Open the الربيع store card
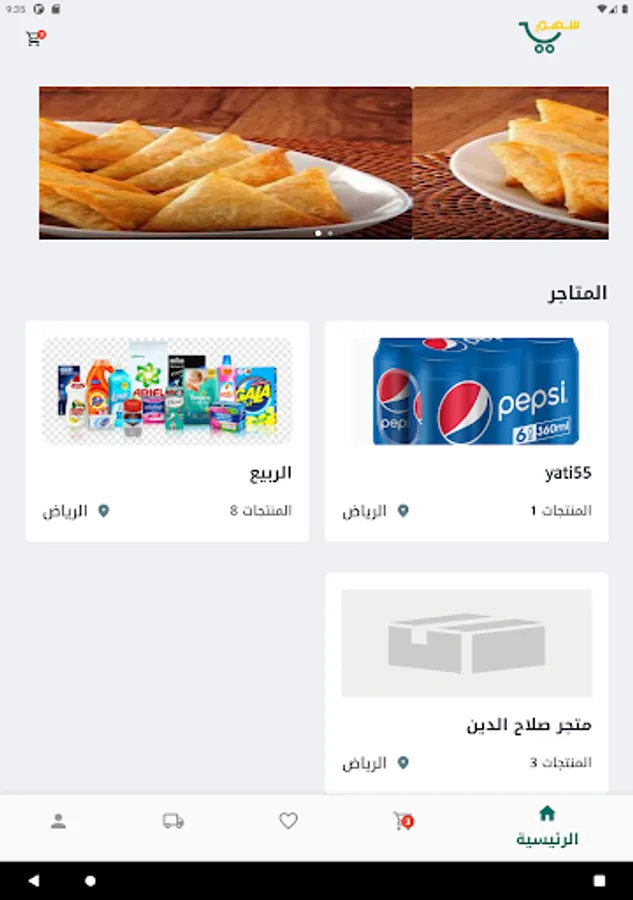 (167, 431)
